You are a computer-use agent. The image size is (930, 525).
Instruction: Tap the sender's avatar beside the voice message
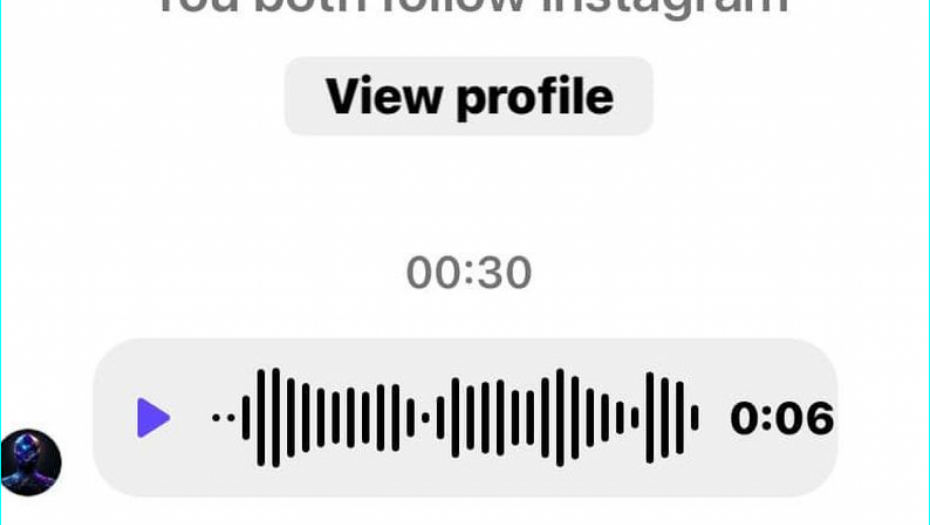click(31, 462)
